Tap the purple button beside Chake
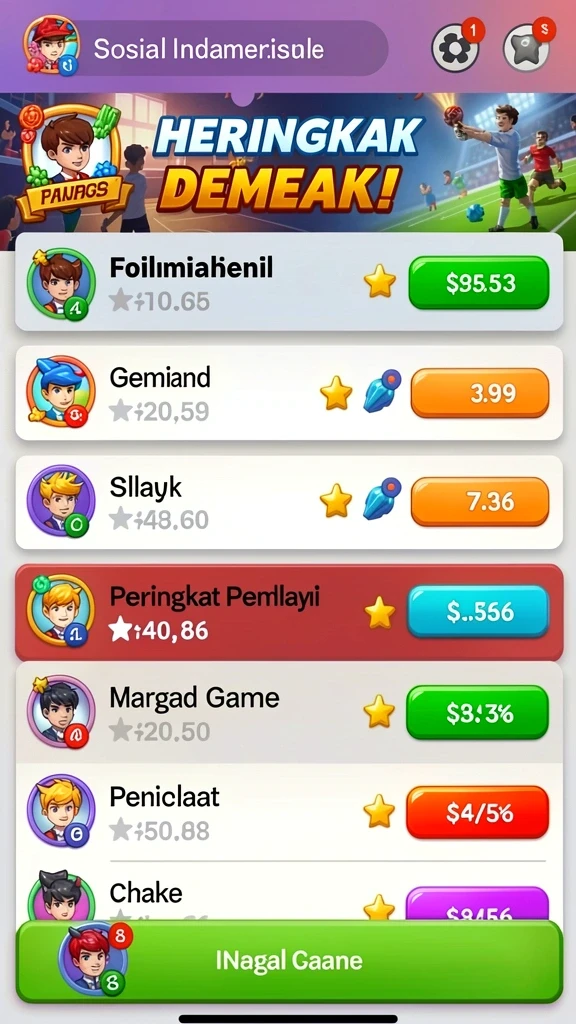This screenshot has width=576, height=1024. coord(477,904)
